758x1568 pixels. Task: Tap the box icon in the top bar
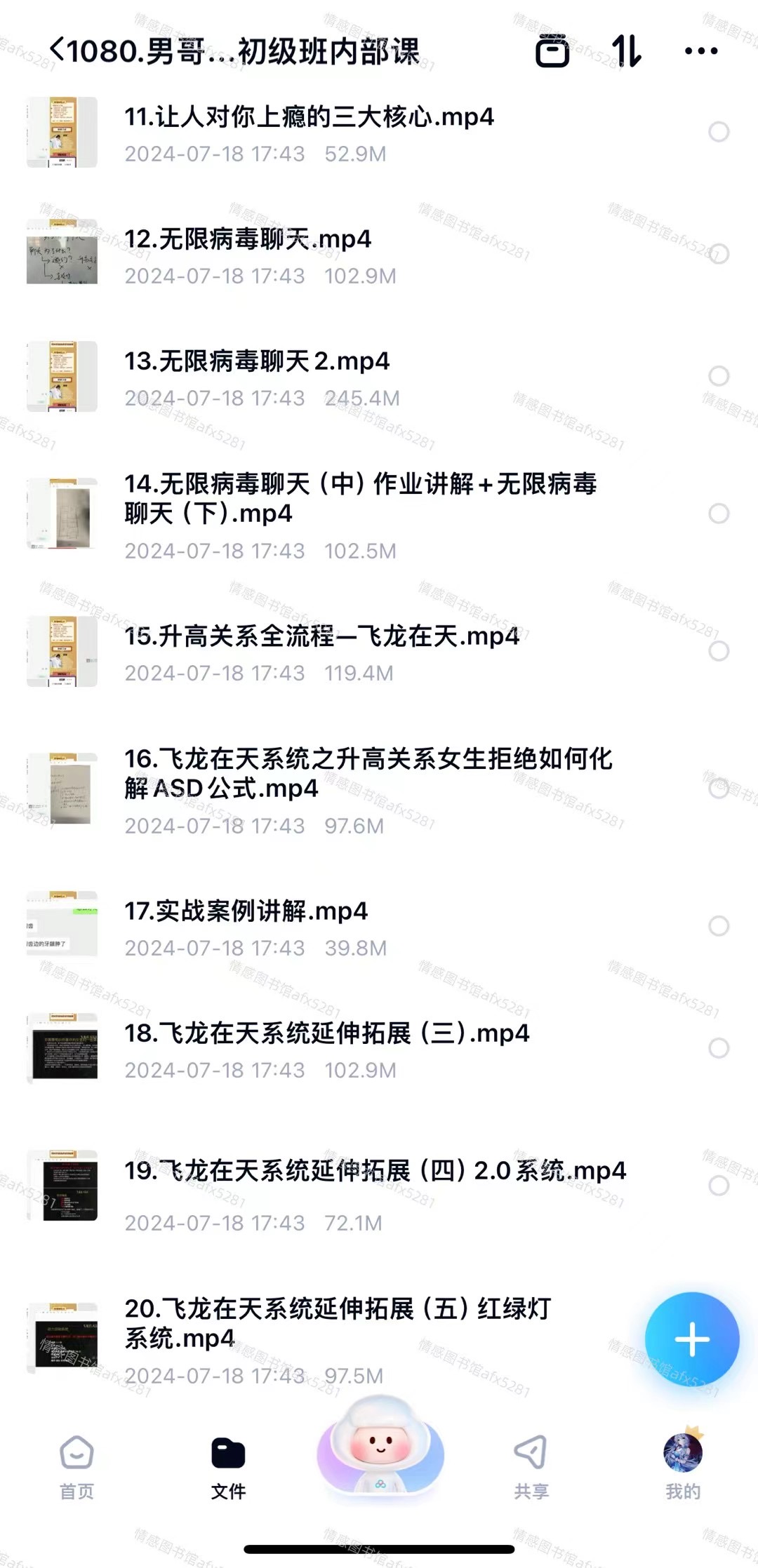(552, 51)
